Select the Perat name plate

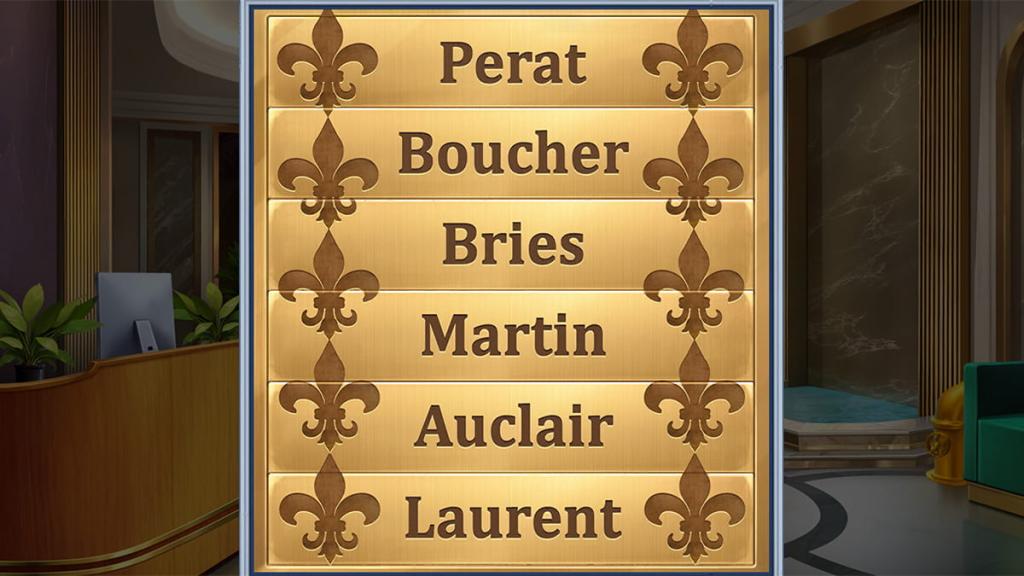[x=512, y=62]
